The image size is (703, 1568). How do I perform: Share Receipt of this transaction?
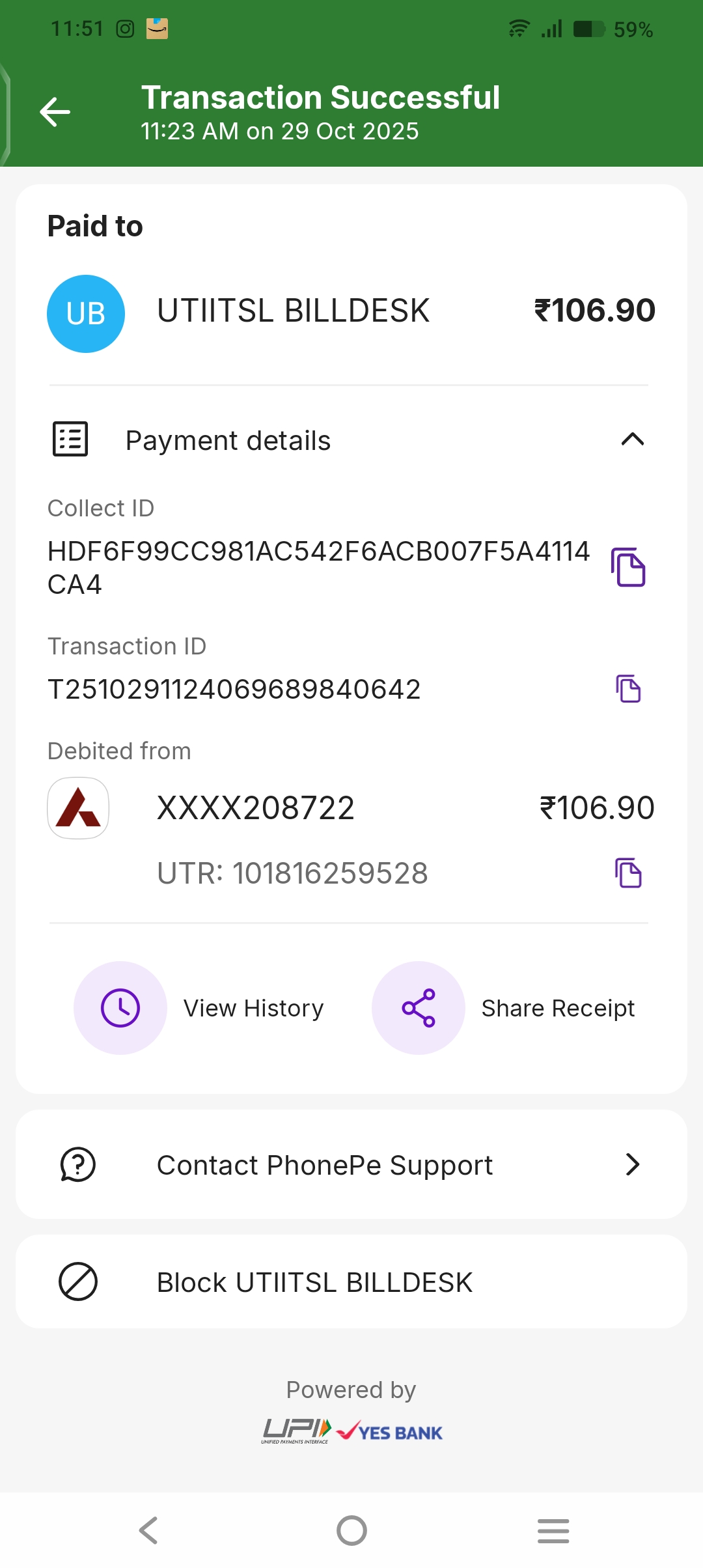[x=419, y=1008]
